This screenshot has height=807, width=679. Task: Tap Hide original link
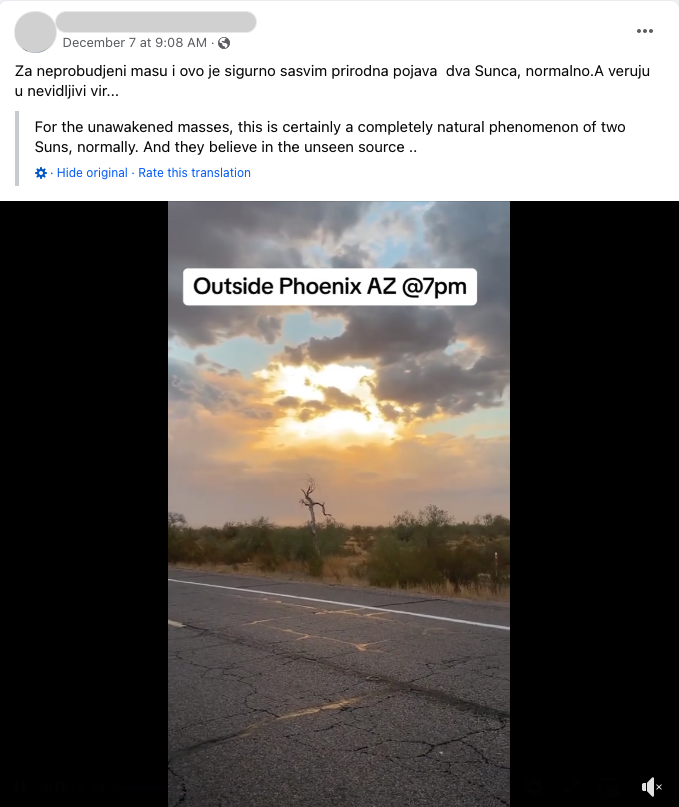(92, 173)
